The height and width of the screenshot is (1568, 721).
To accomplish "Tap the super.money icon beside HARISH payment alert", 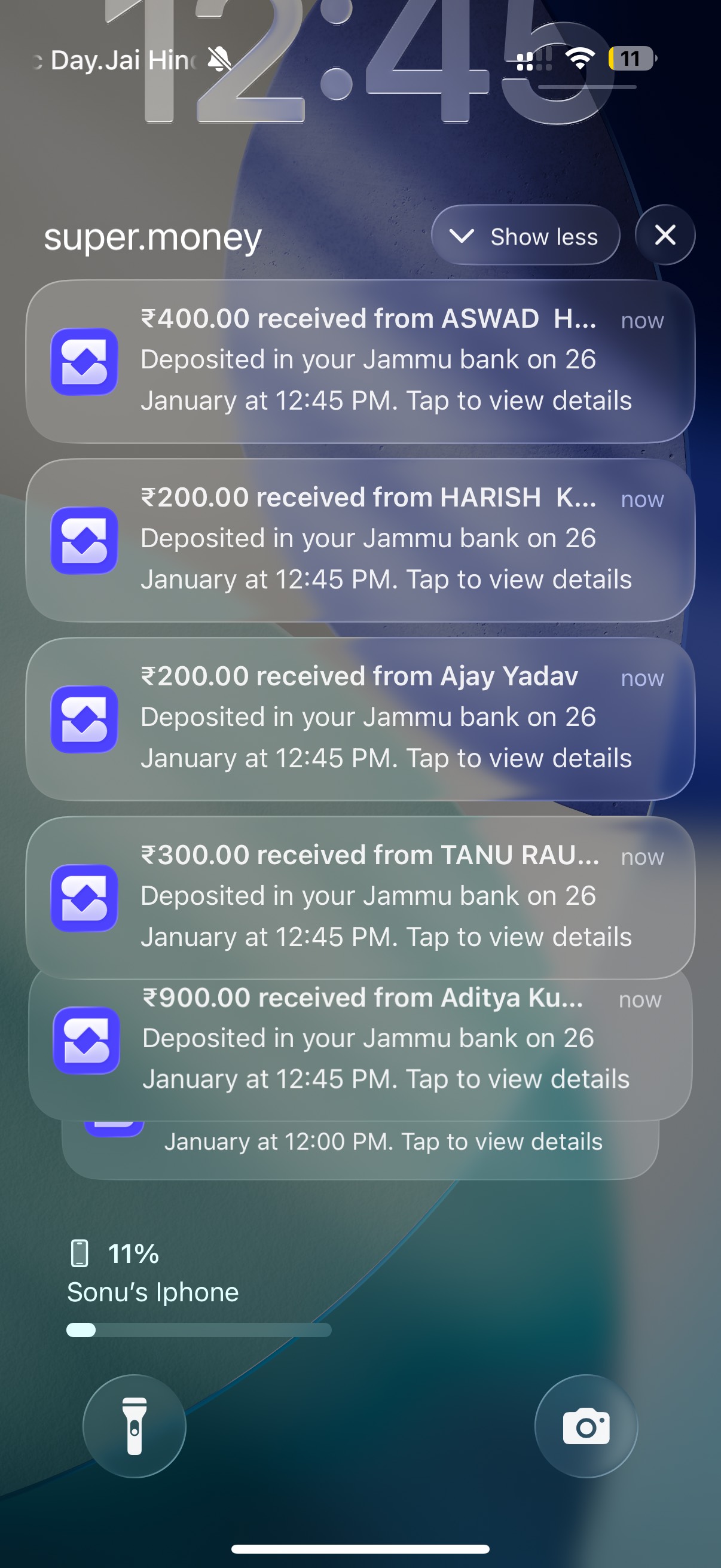I will tap(85, 541).
